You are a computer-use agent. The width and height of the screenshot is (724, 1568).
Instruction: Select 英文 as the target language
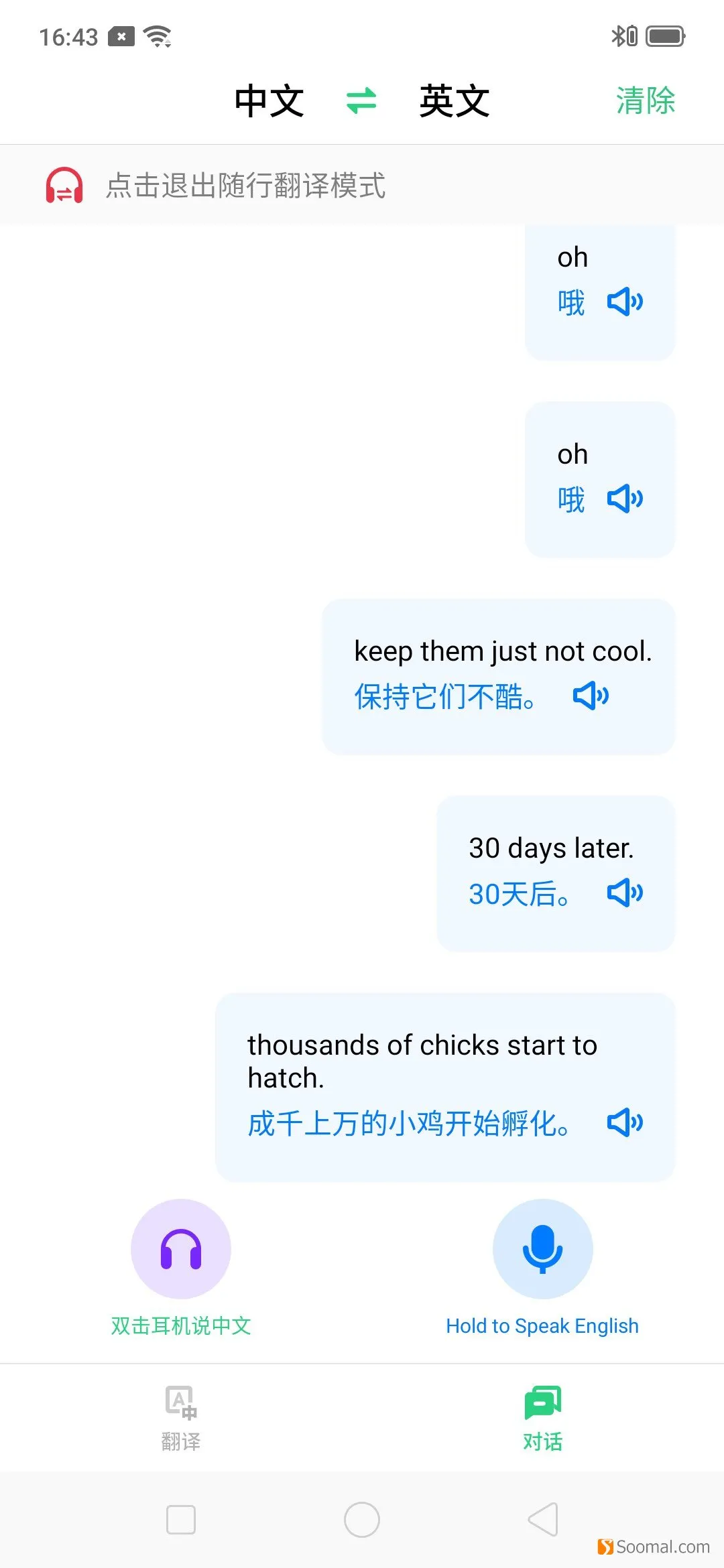point(455,101)
